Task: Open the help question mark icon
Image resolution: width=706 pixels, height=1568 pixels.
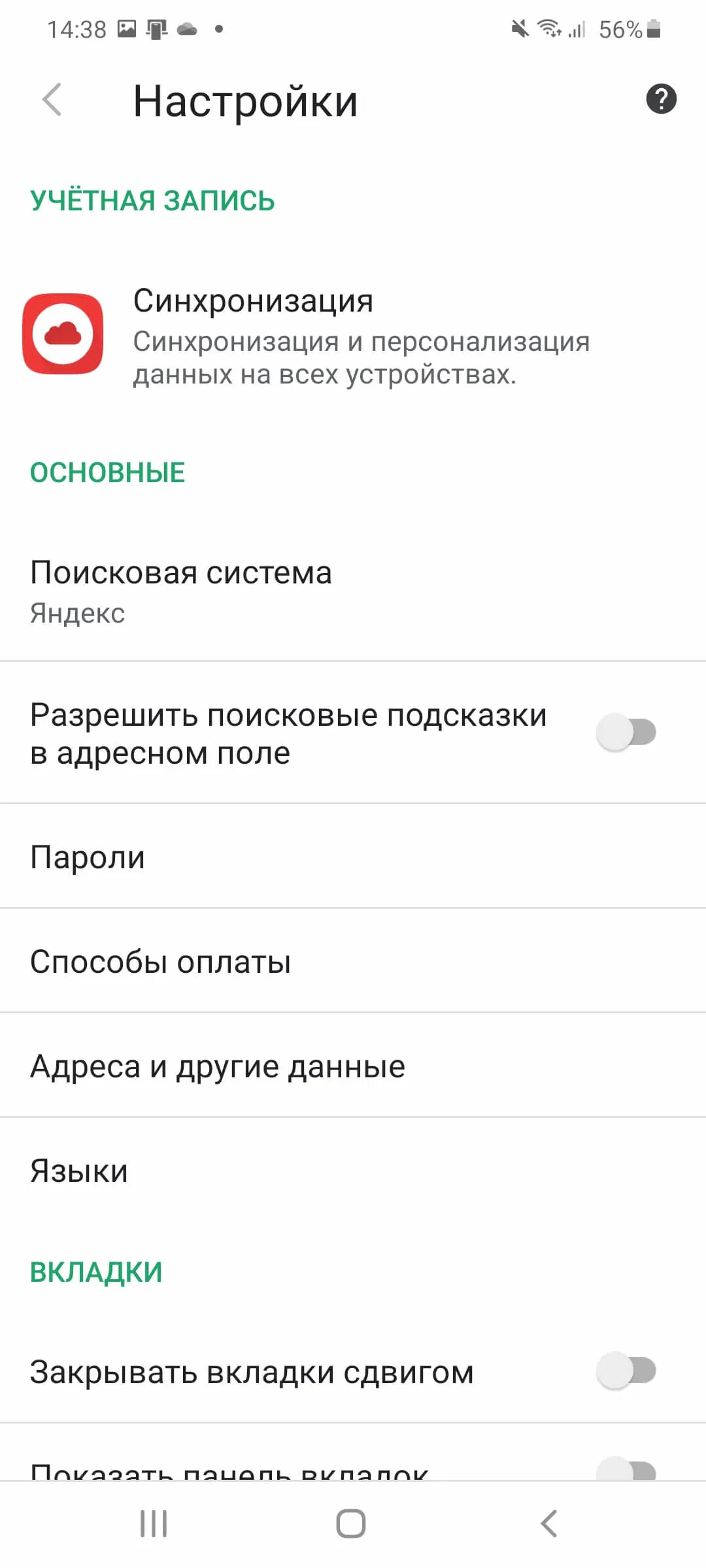Action: (661, 99)
